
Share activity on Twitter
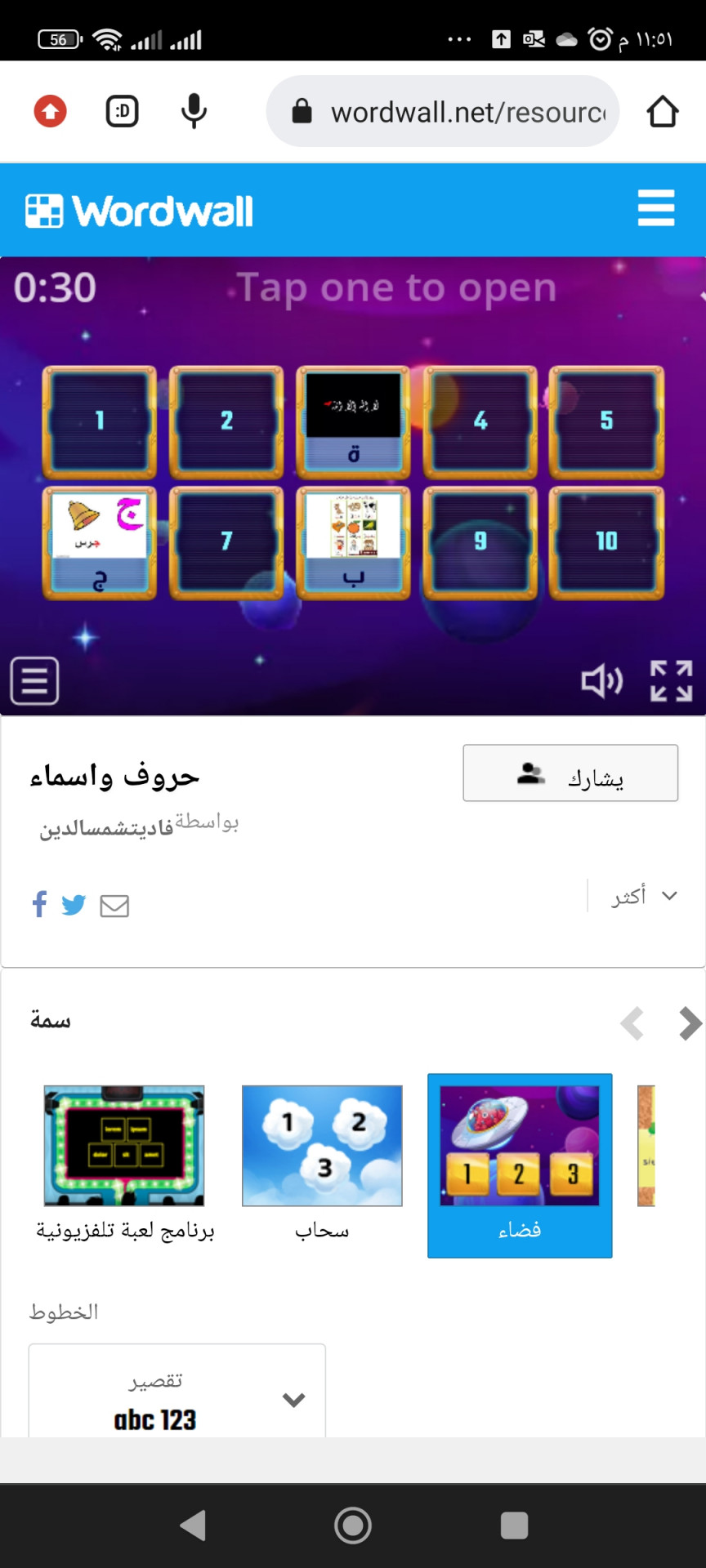74,905
